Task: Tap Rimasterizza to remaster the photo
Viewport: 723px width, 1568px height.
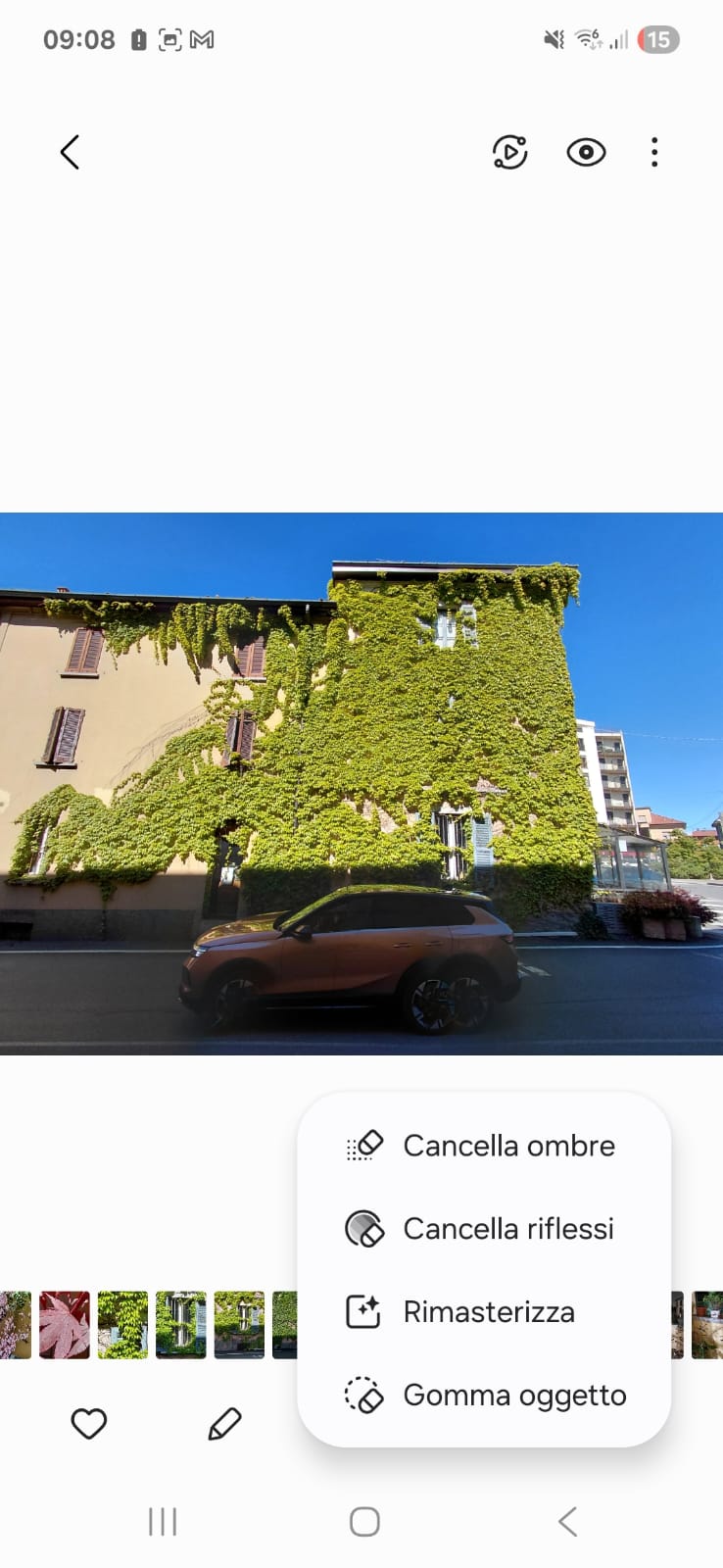Action: pyautogui.click(x=484, y=1312)
